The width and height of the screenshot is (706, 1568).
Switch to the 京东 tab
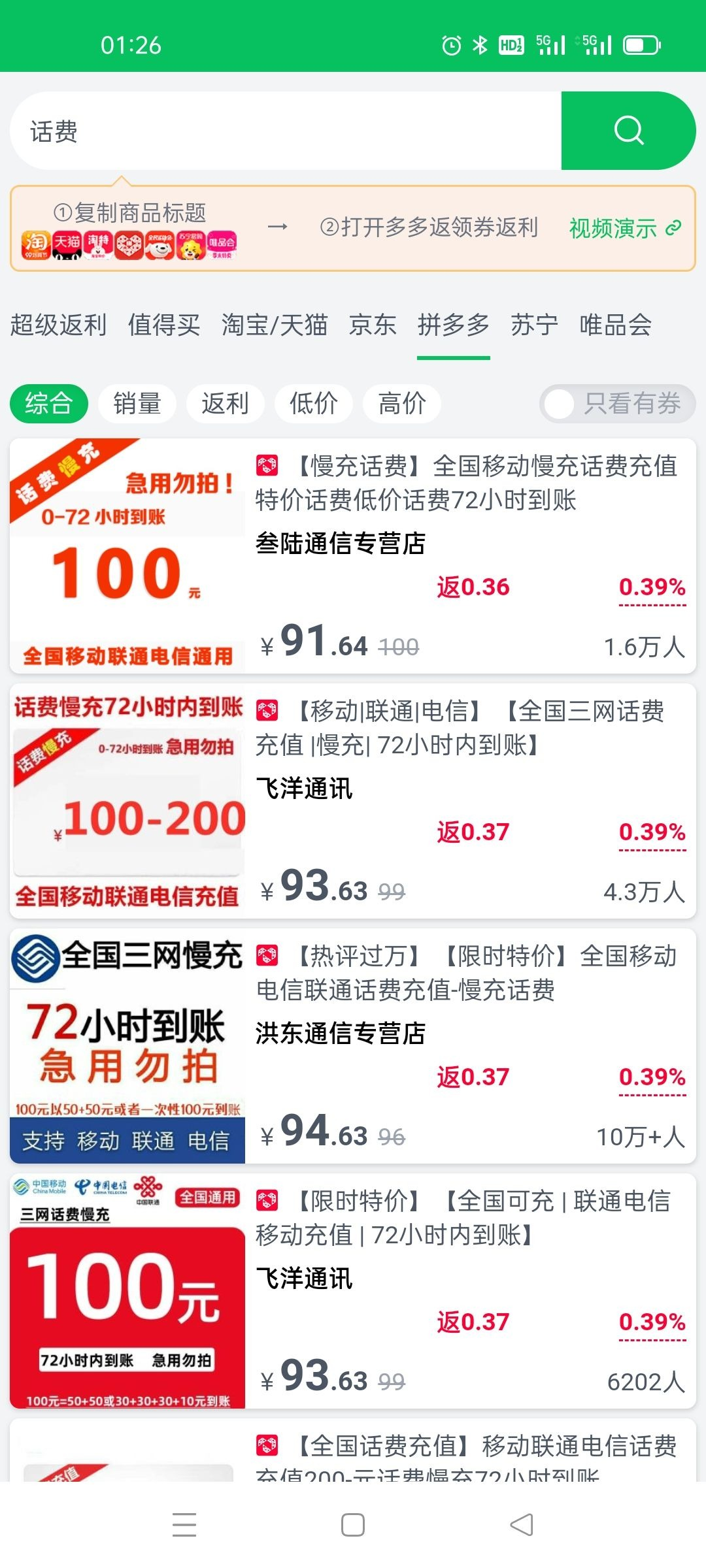[373, 325]
